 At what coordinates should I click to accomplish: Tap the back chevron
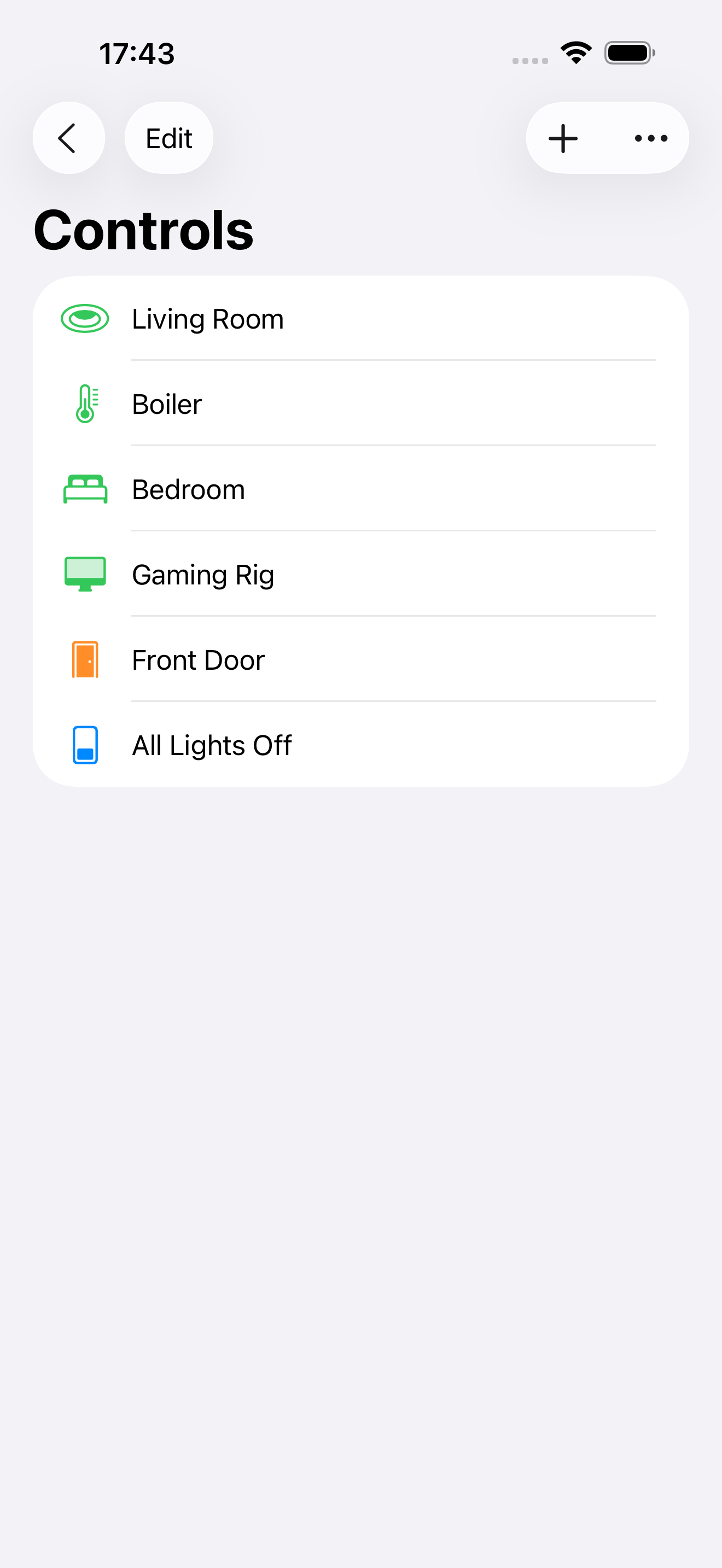(69, 138)
